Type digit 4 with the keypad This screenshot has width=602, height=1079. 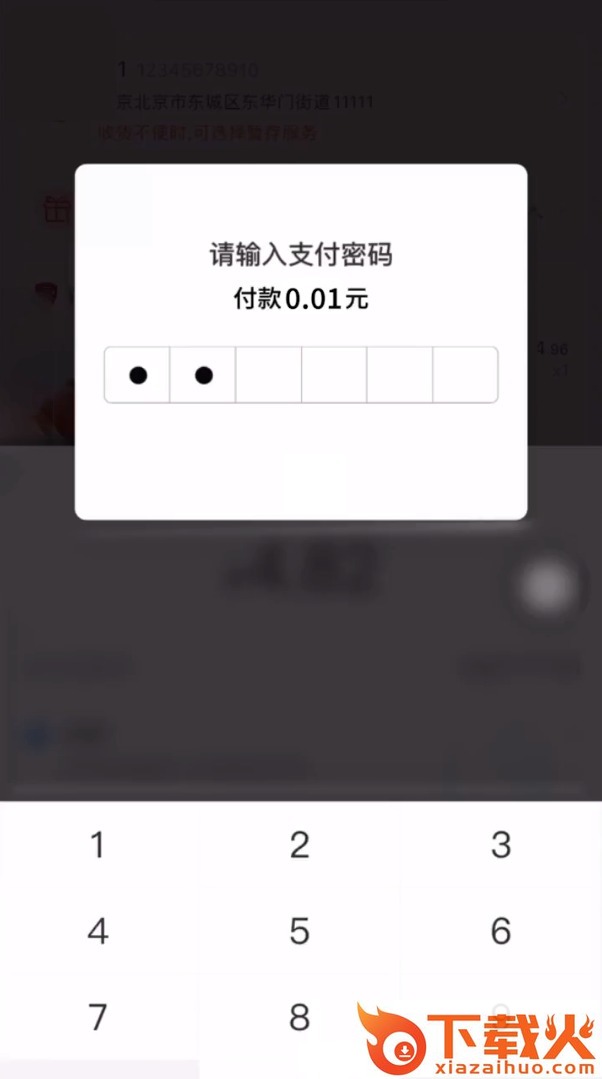point(98,932)
